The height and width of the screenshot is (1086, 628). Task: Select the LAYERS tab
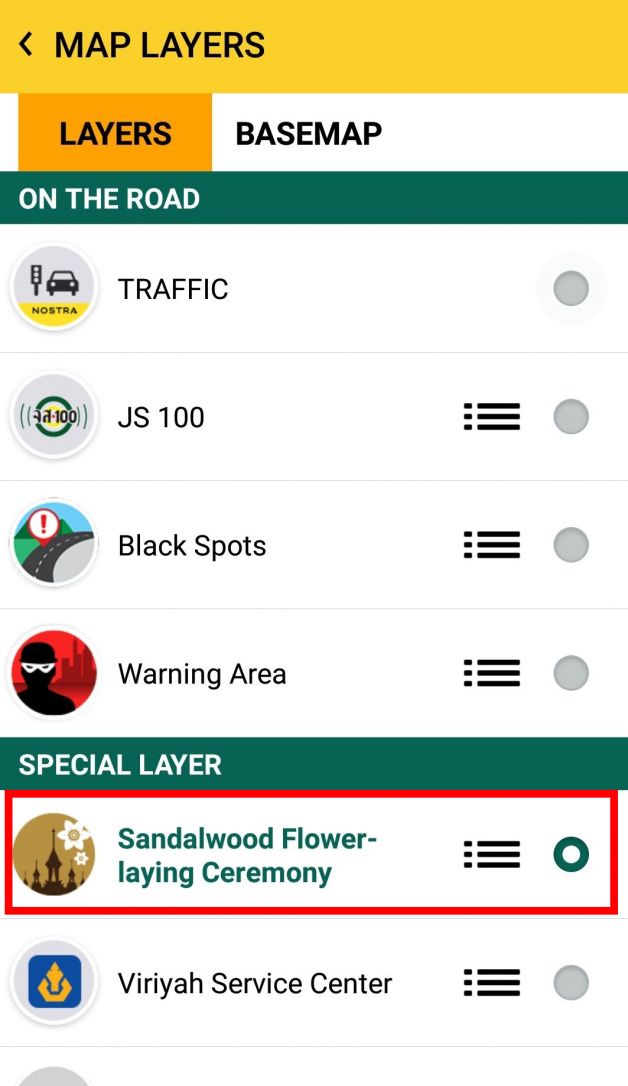115,133
